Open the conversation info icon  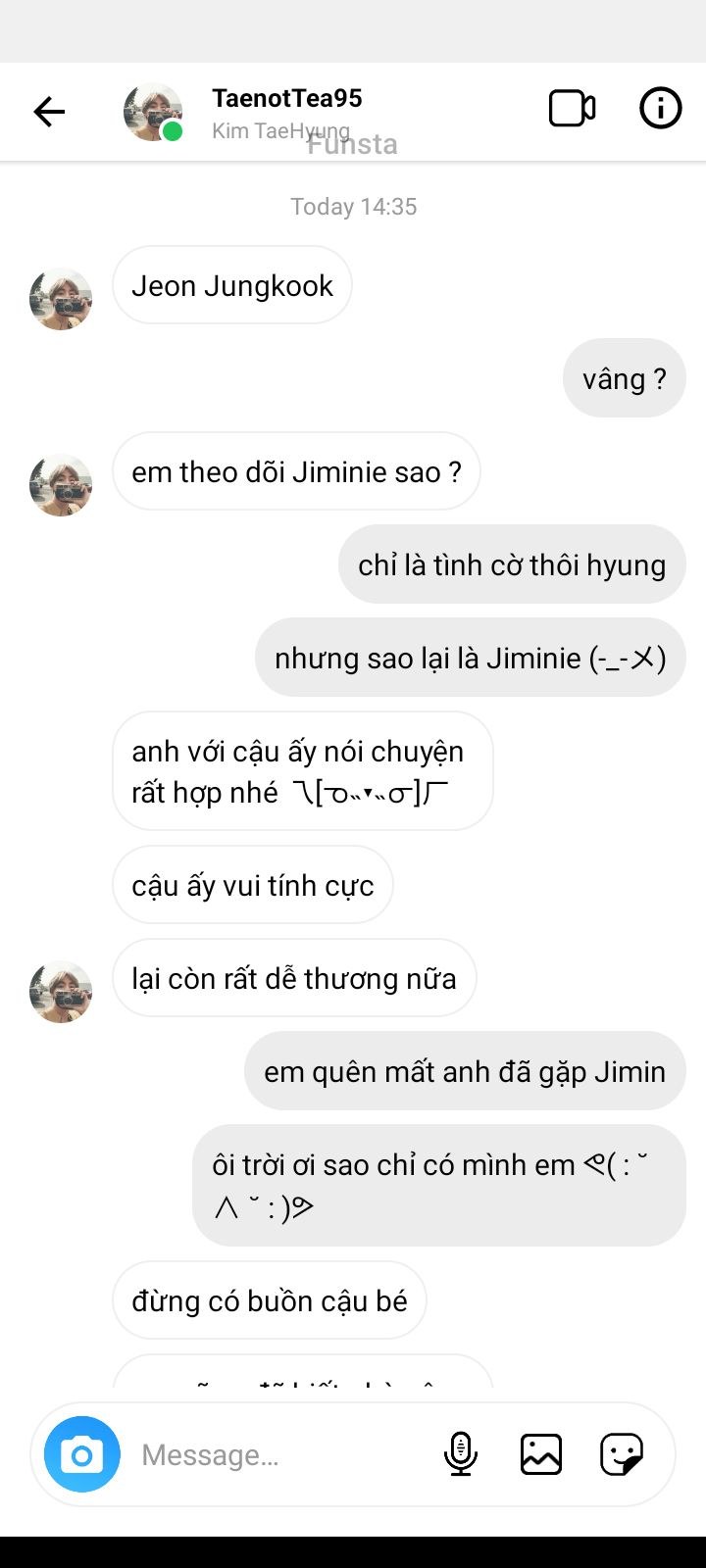[660, 109]
